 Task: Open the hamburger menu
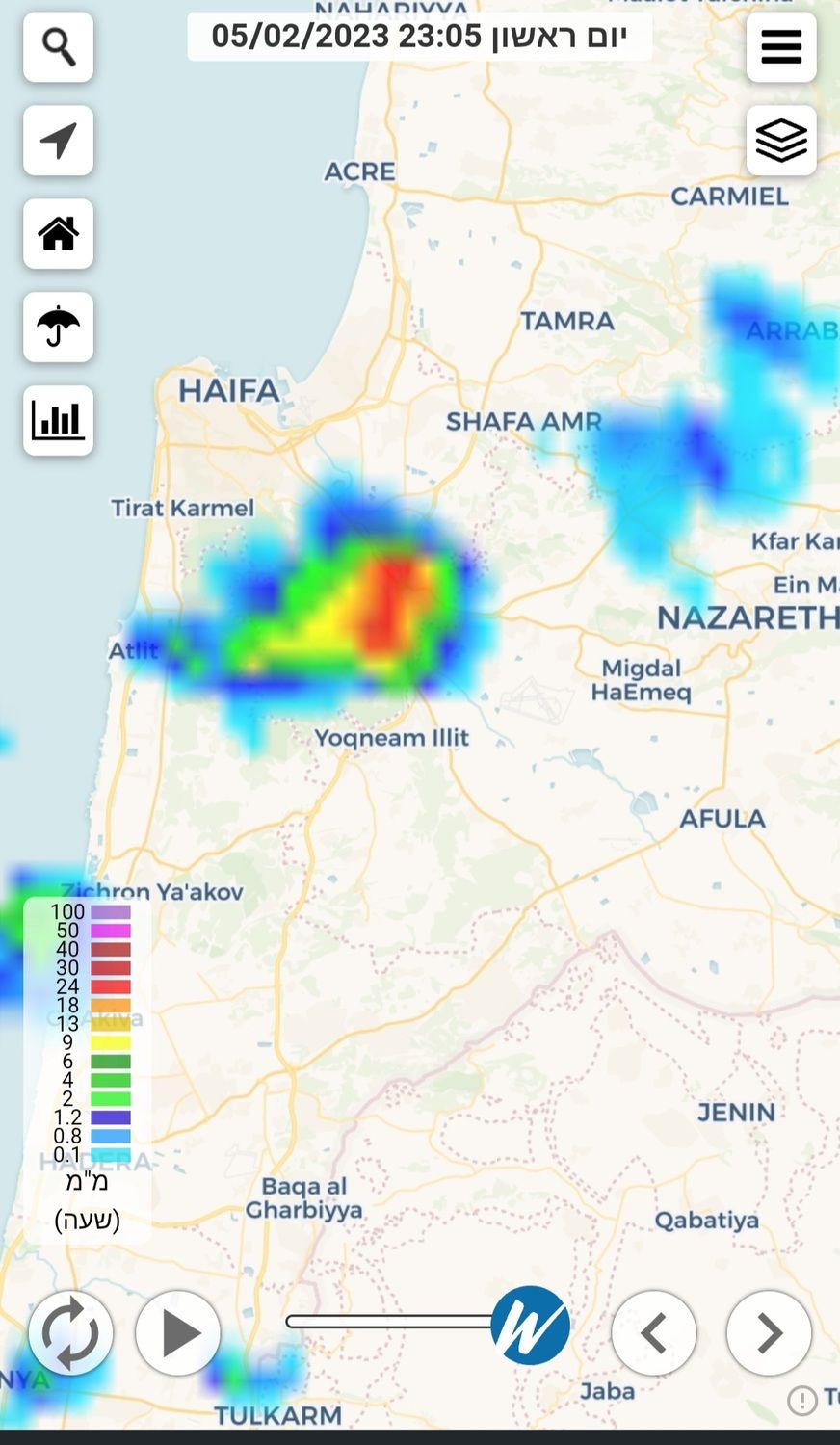(x=781, y=47)
